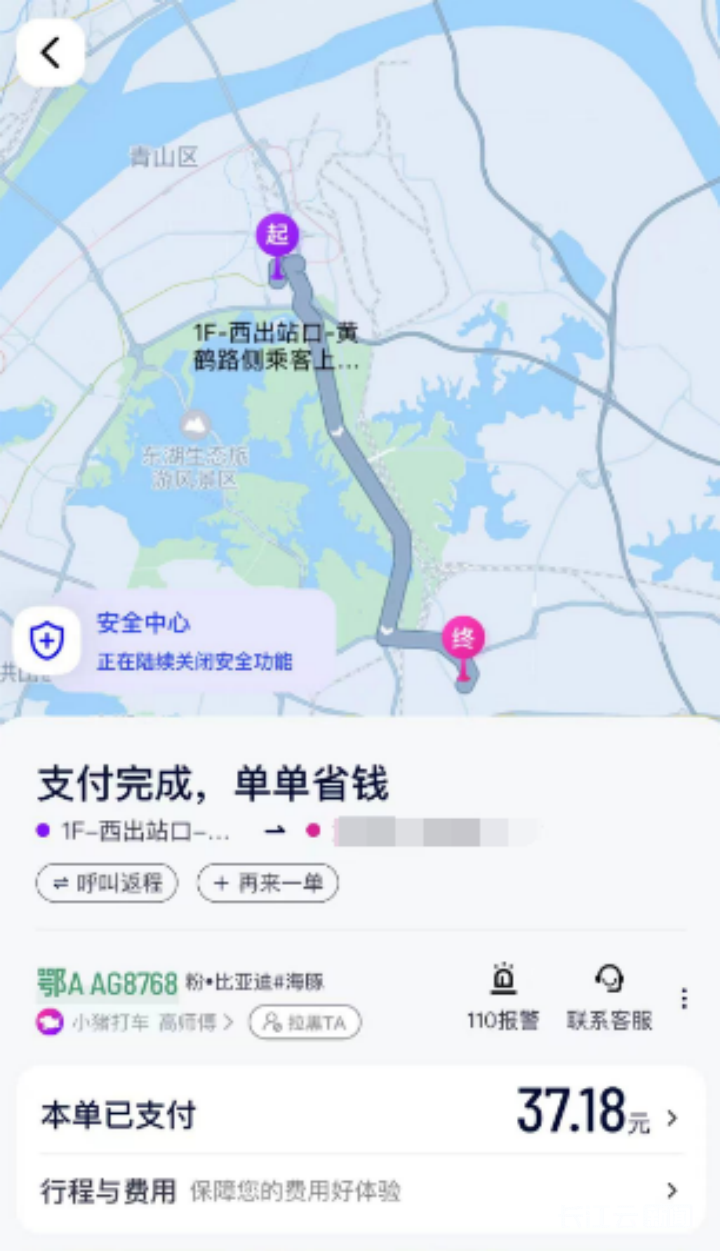
Task: Open the 行程与费用 trip and fees row
Action: click(x=360, y=1191)
